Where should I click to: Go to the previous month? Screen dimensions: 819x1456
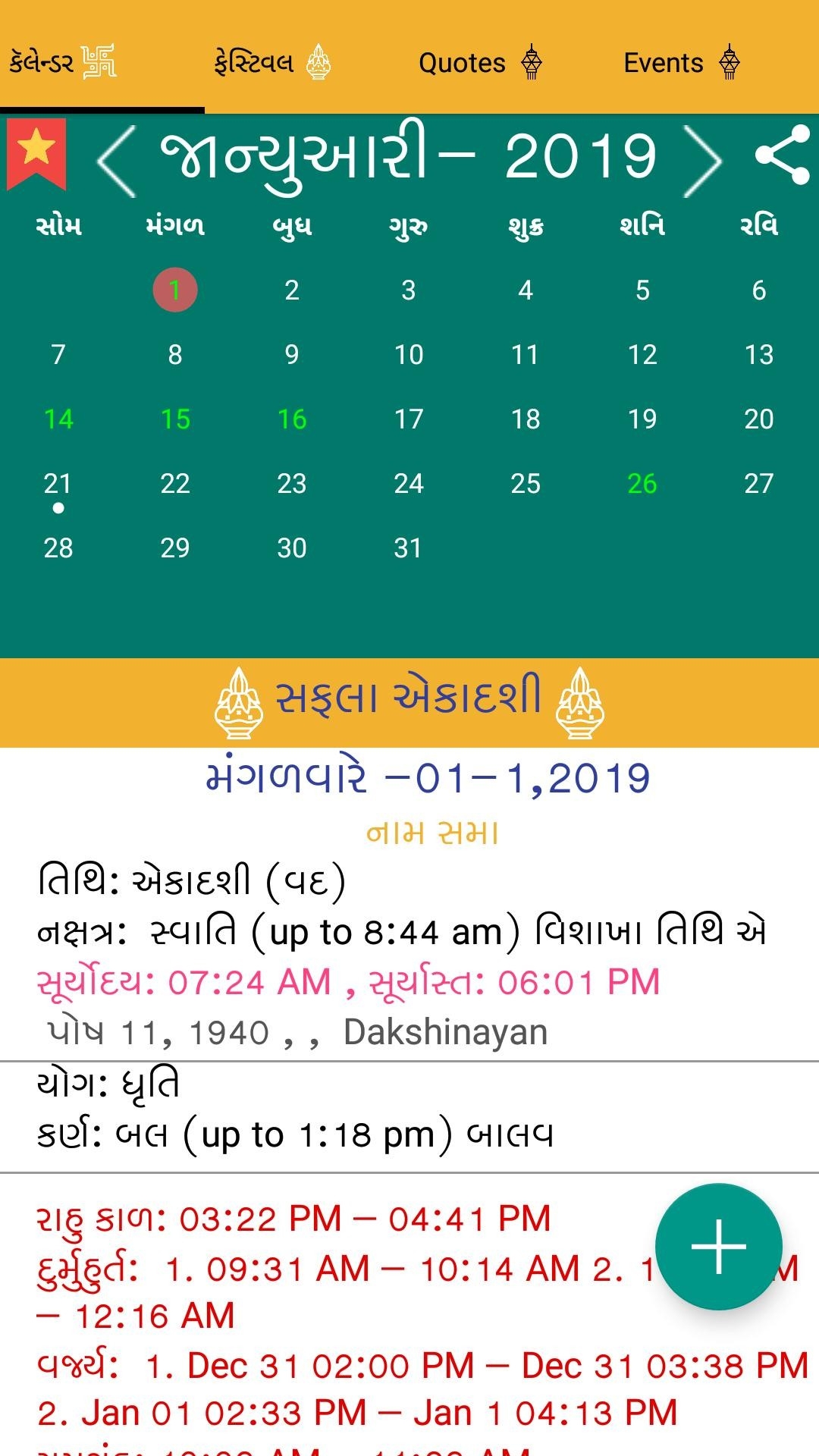pos(117,161)
